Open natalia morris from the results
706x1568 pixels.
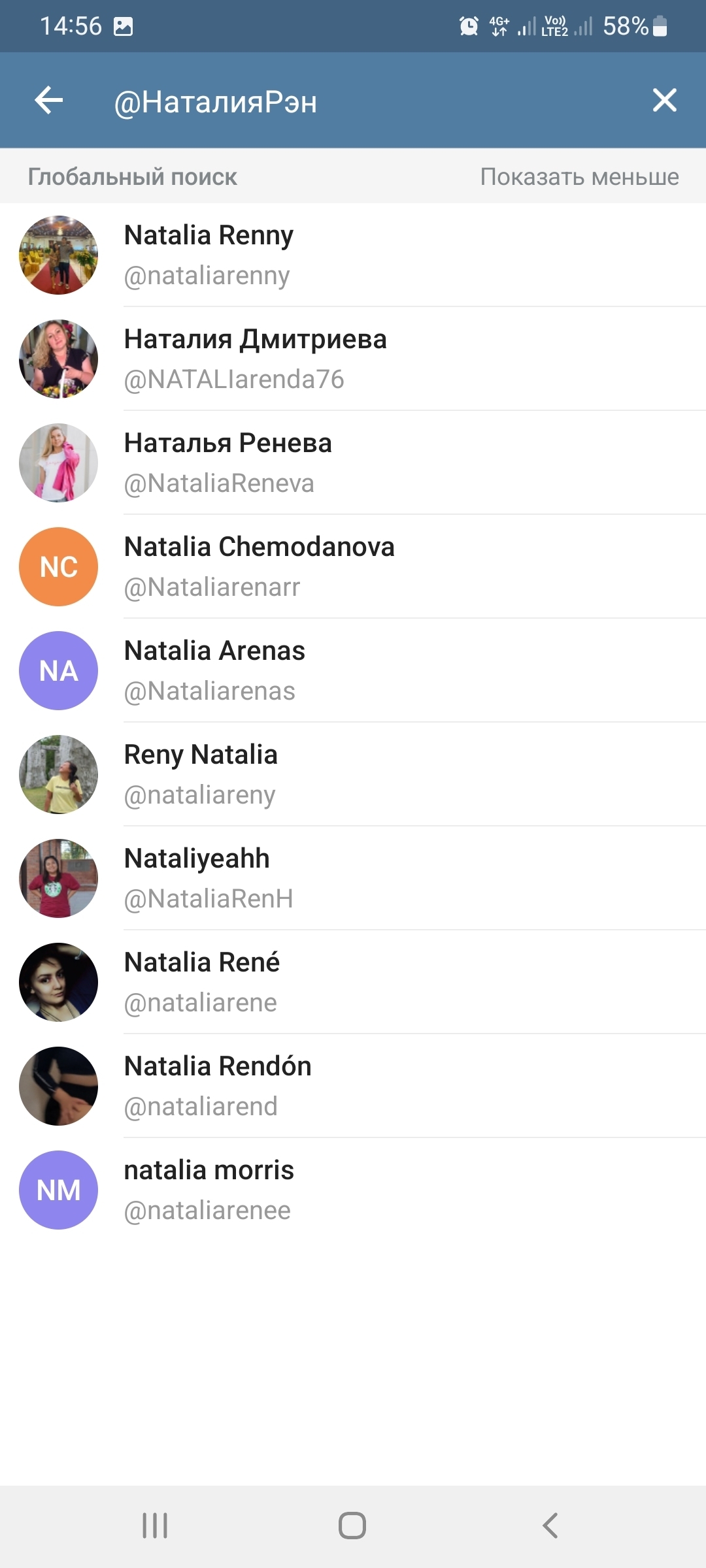[x=353, y=1190]
